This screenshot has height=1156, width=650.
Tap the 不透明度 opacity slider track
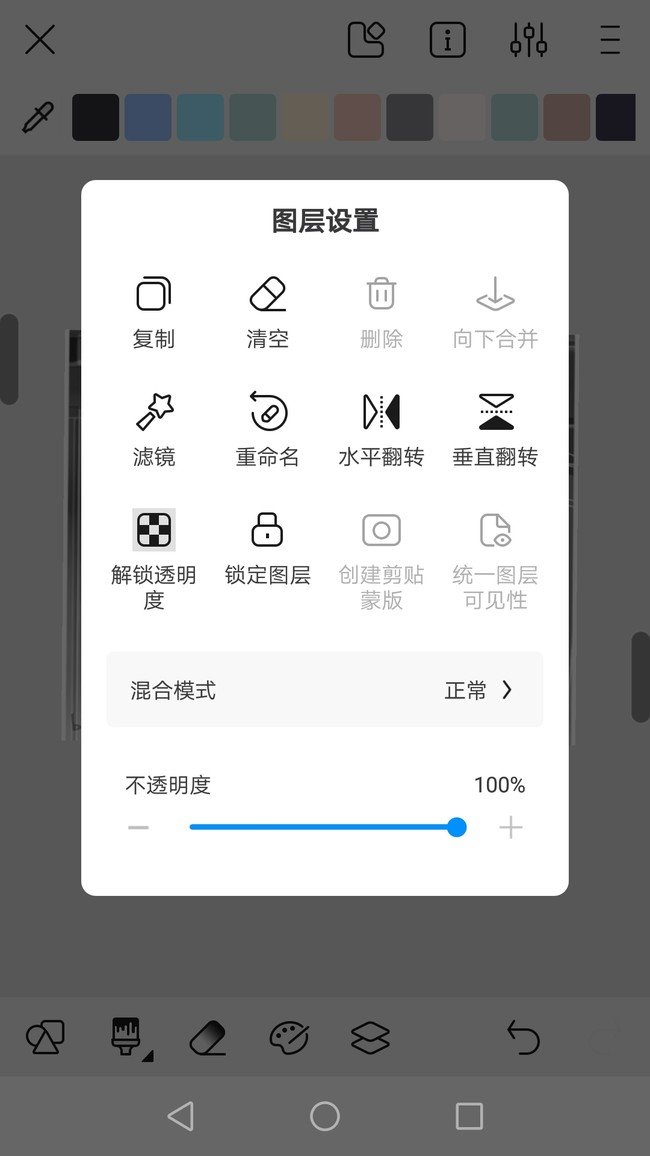pos(320,828)
